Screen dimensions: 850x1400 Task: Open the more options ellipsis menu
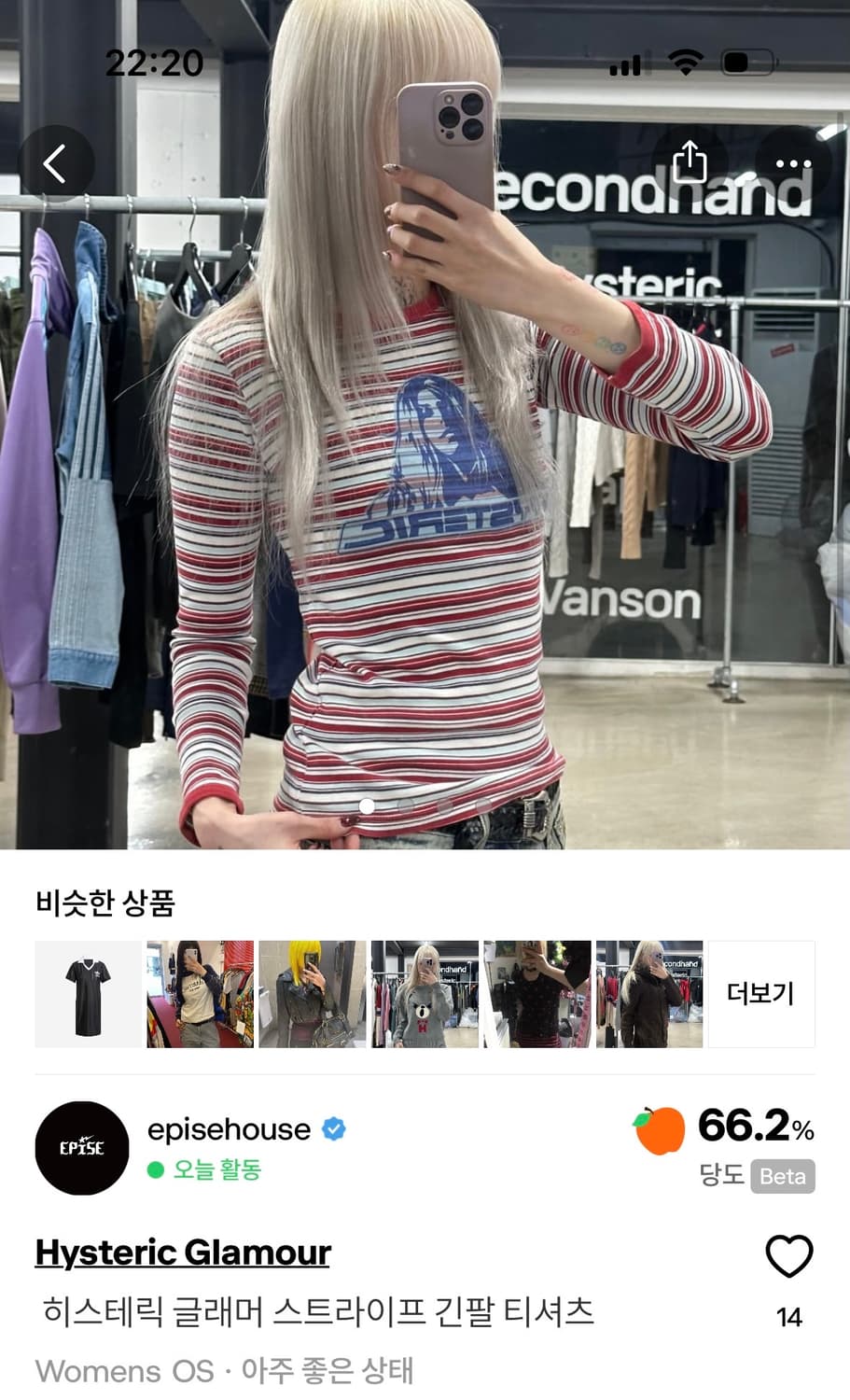pos(790,161)
